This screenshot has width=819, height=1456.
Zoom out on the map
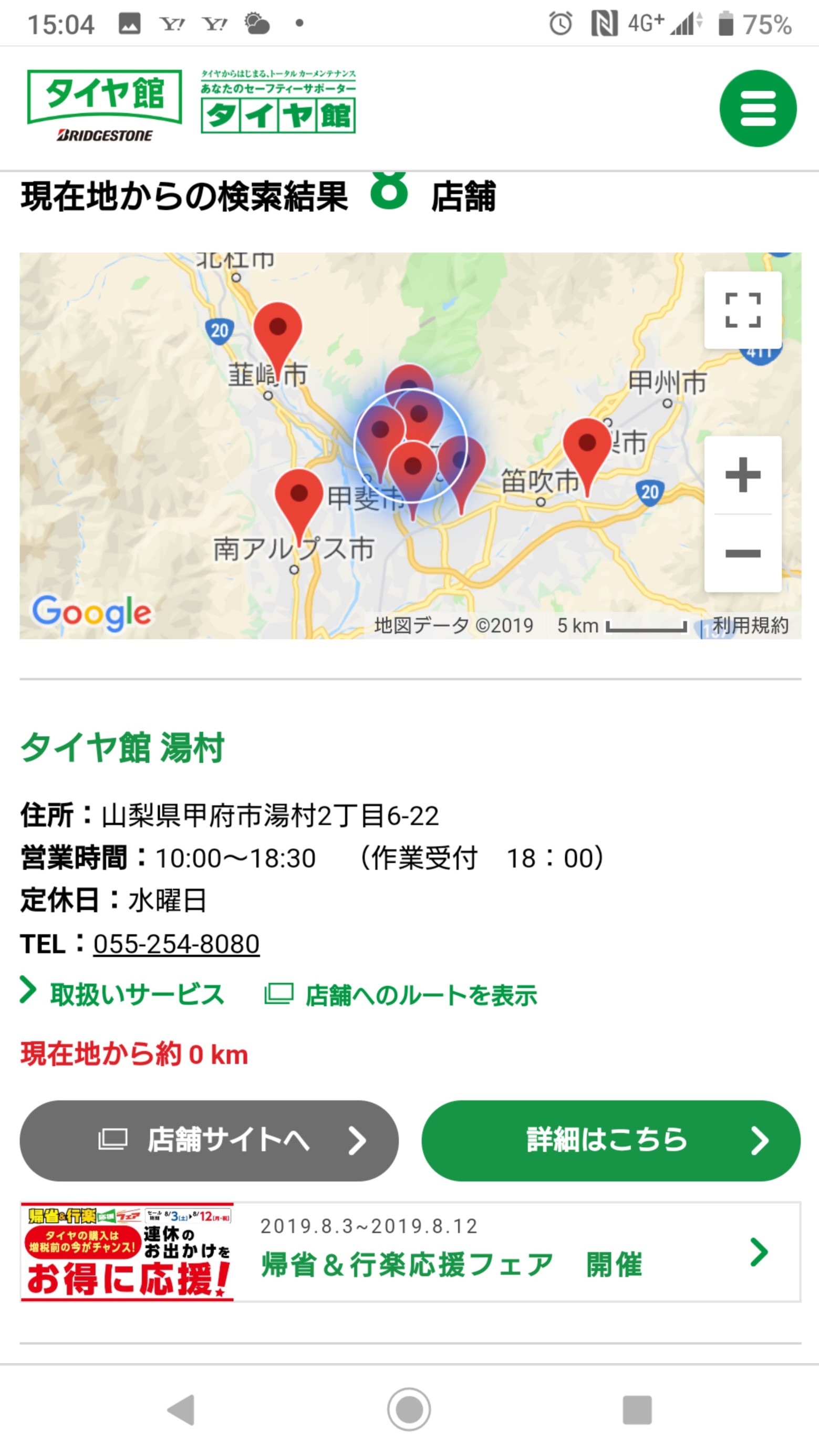[743, 553]
